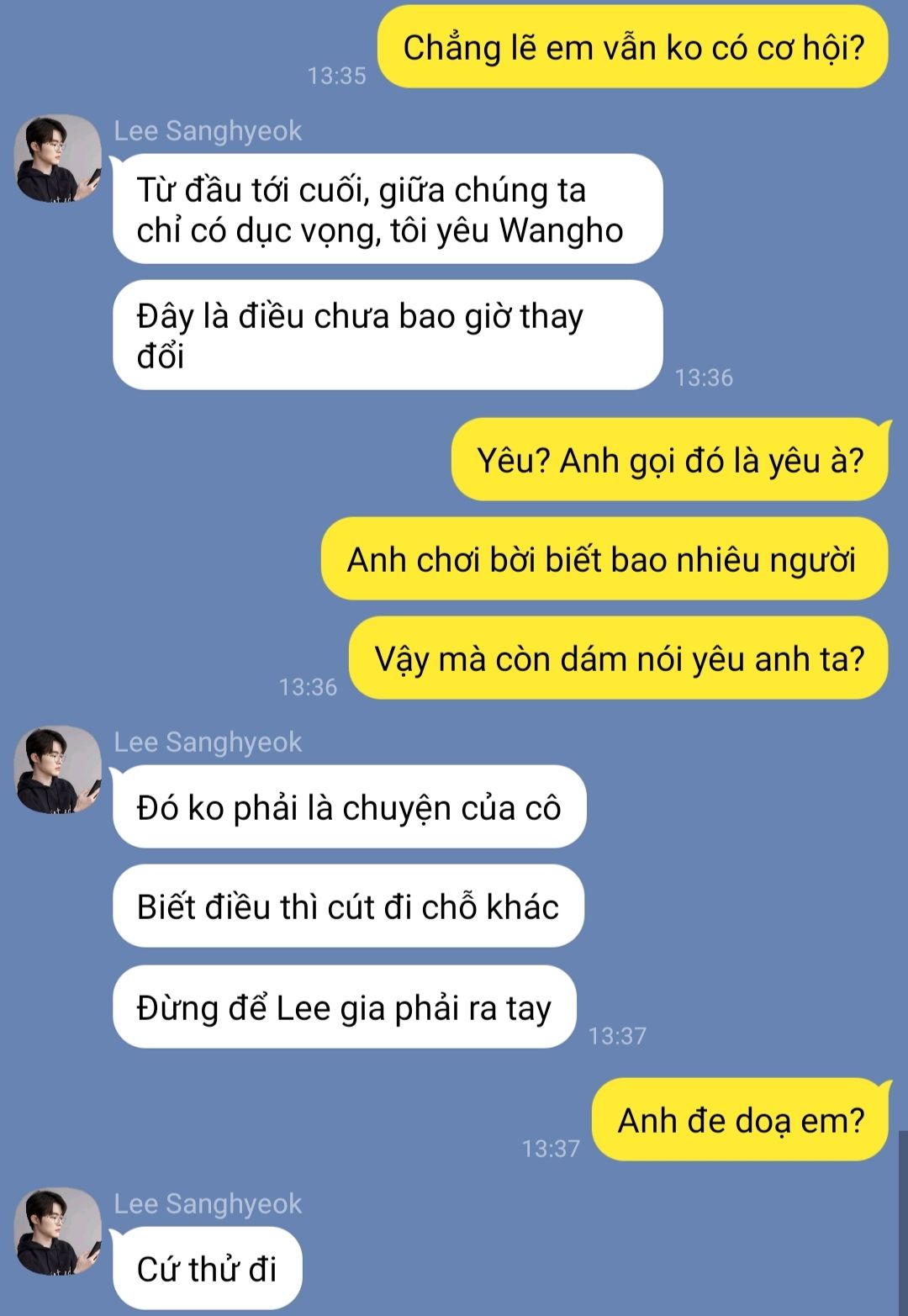This screenshot has height=1316, width=908.
Task: Open Lee Sanghyeok's avatar beside "Từ đầu tới cuối" message
Action: 57,158
